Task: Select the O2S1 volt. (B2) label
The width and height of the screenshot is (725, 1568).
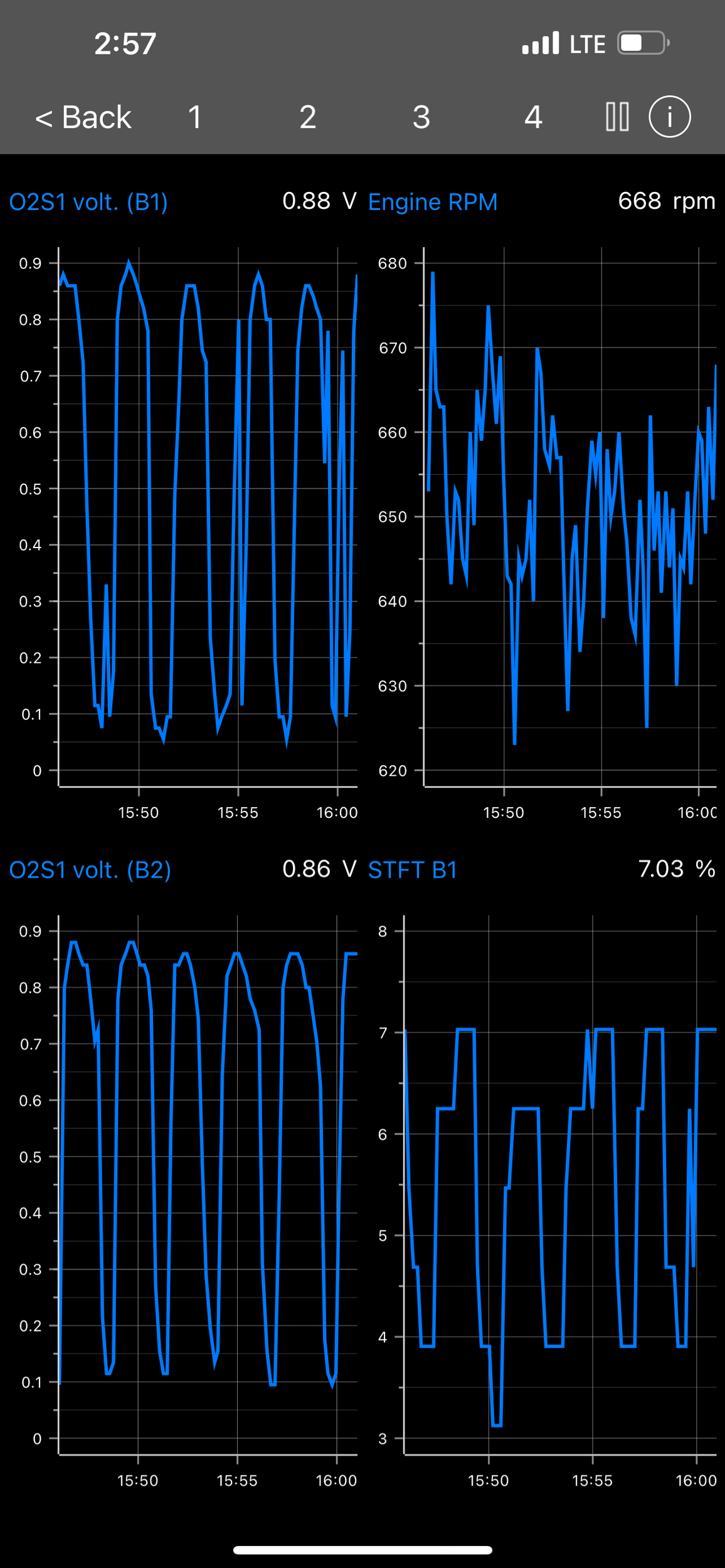Action: pos(90,869)
